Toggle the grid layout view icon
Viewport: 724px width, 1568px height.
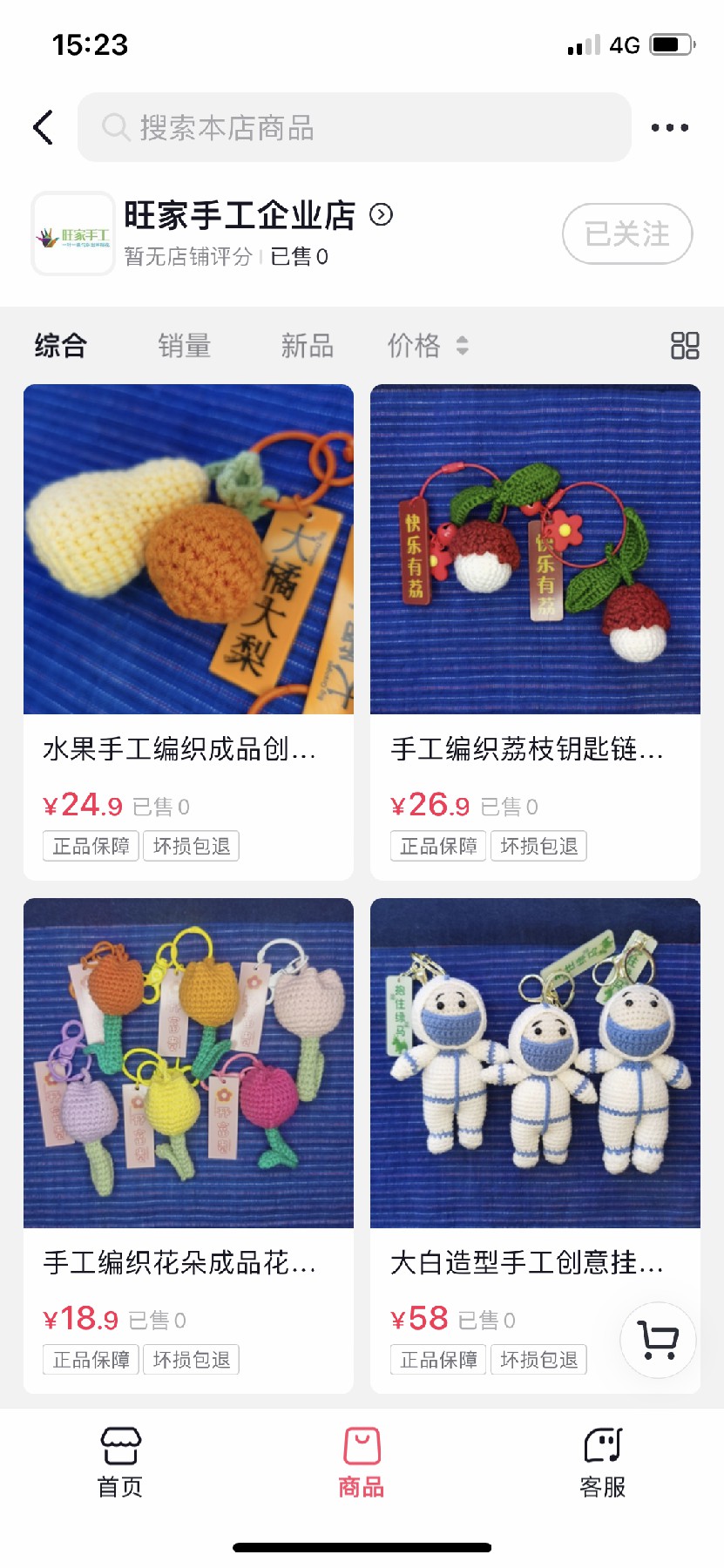click(x=685, y=346)
